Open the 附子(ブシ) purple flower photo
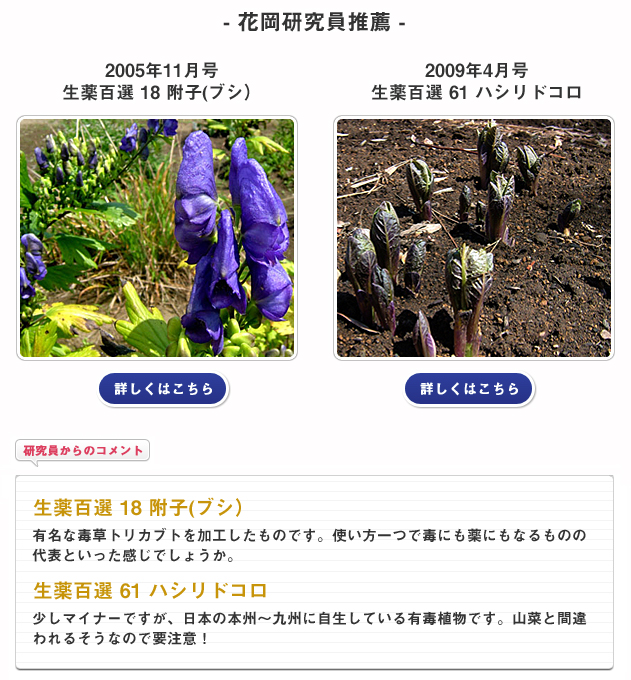 (x=157, y=238)
